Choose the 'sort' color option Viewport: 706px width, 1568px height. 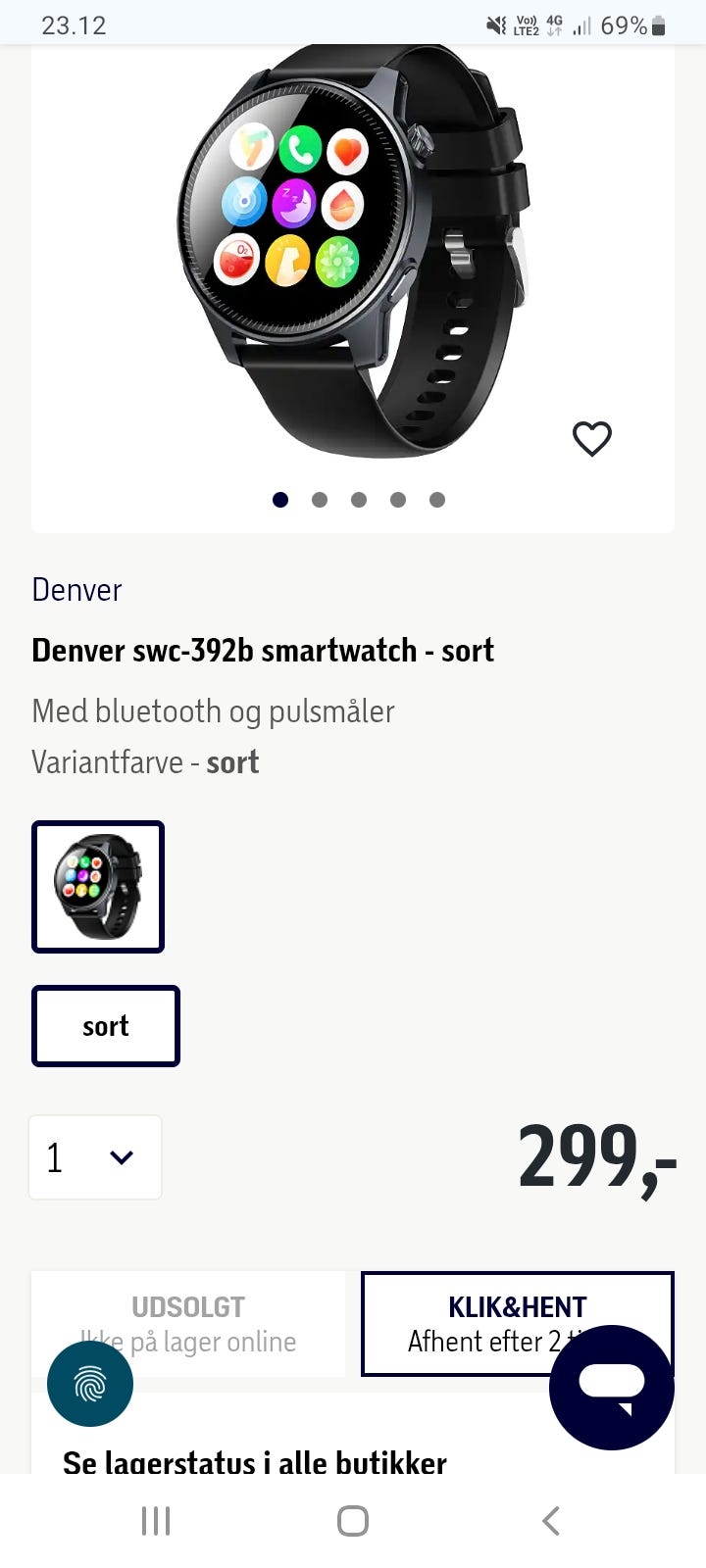tap(106, 1026)
